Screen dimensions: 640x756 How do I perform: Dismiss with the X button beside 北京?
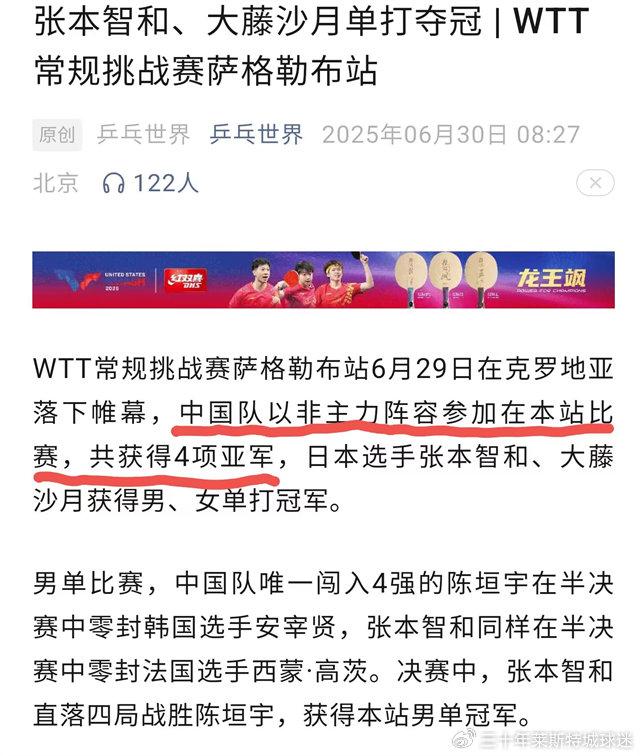[x=596, y=183]
